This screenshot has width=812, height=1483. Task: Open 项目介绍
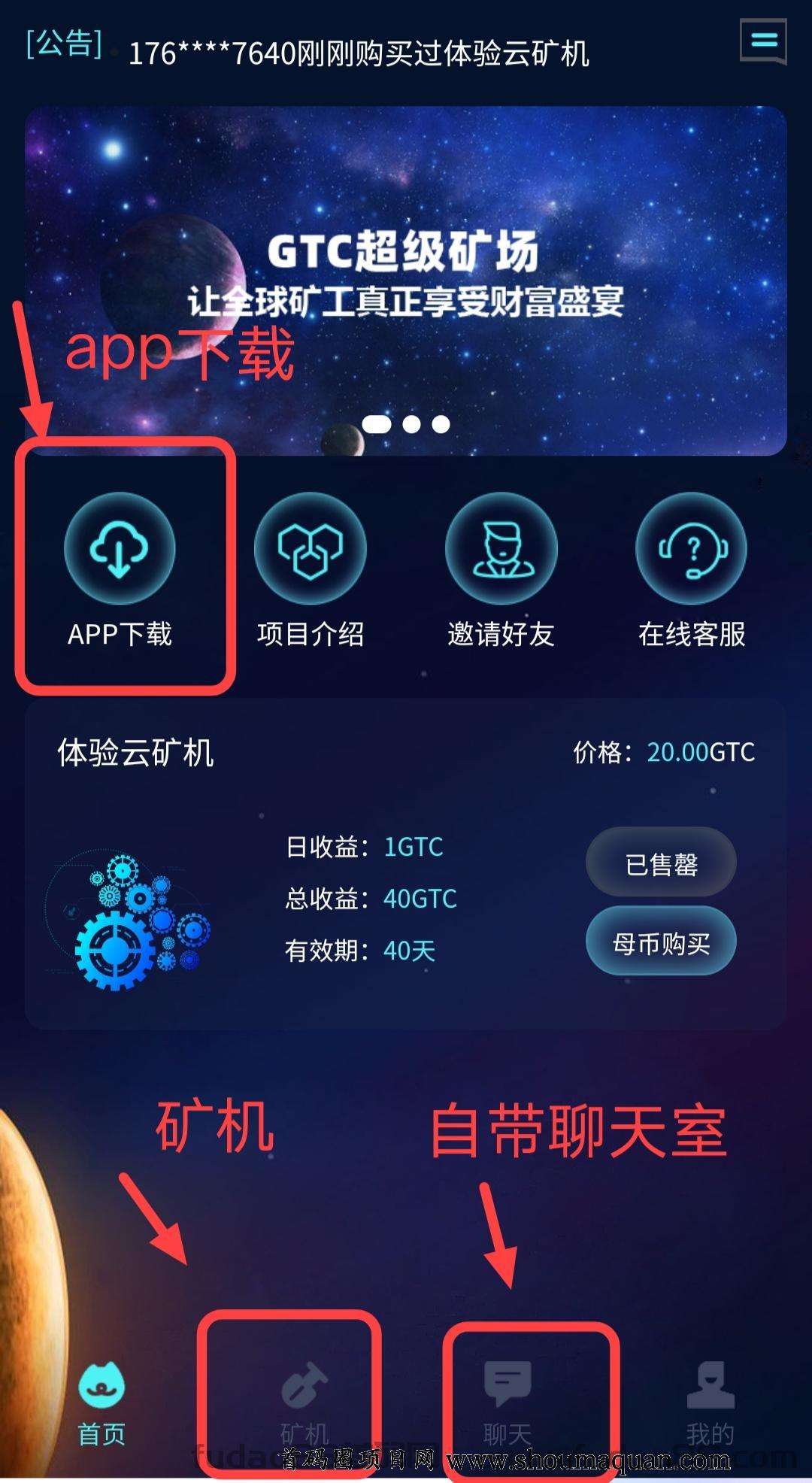click(310, 572)
